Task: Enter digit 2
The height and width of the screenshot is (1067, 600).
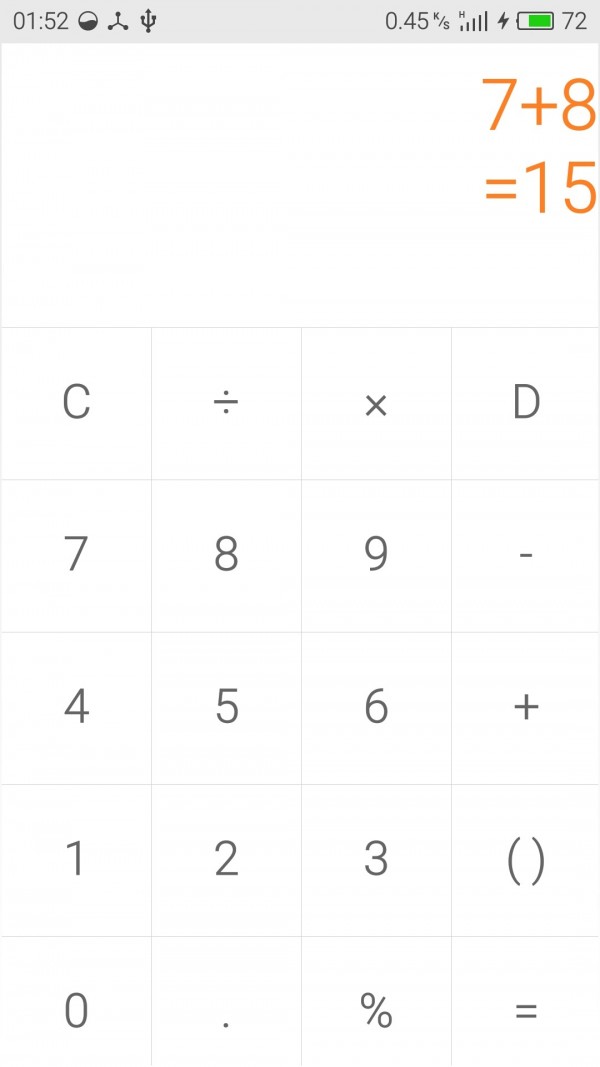Action: (226, 859)
